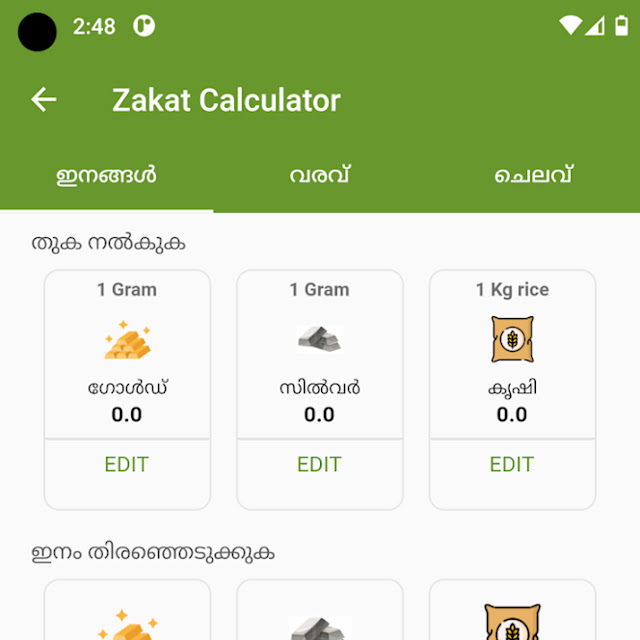
Task: Go back from Zakat Calculator
Action: pos(44,100)
